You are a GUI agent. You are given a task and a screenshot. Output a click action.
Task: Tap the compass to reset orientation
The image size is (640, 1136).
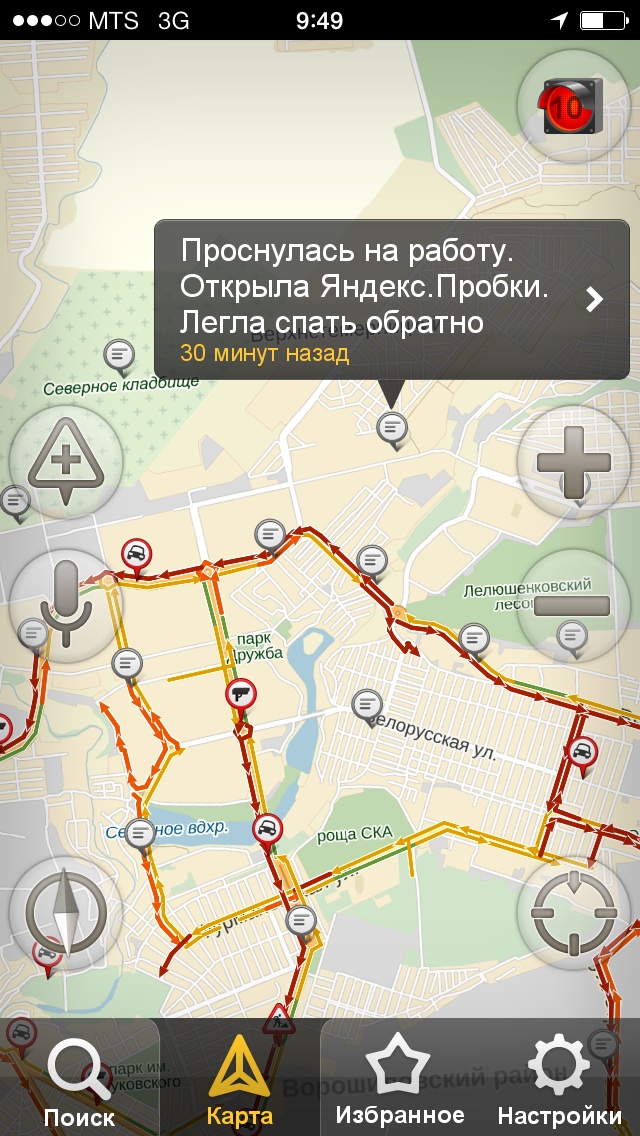pyautogui.click(x=66, y=912)
